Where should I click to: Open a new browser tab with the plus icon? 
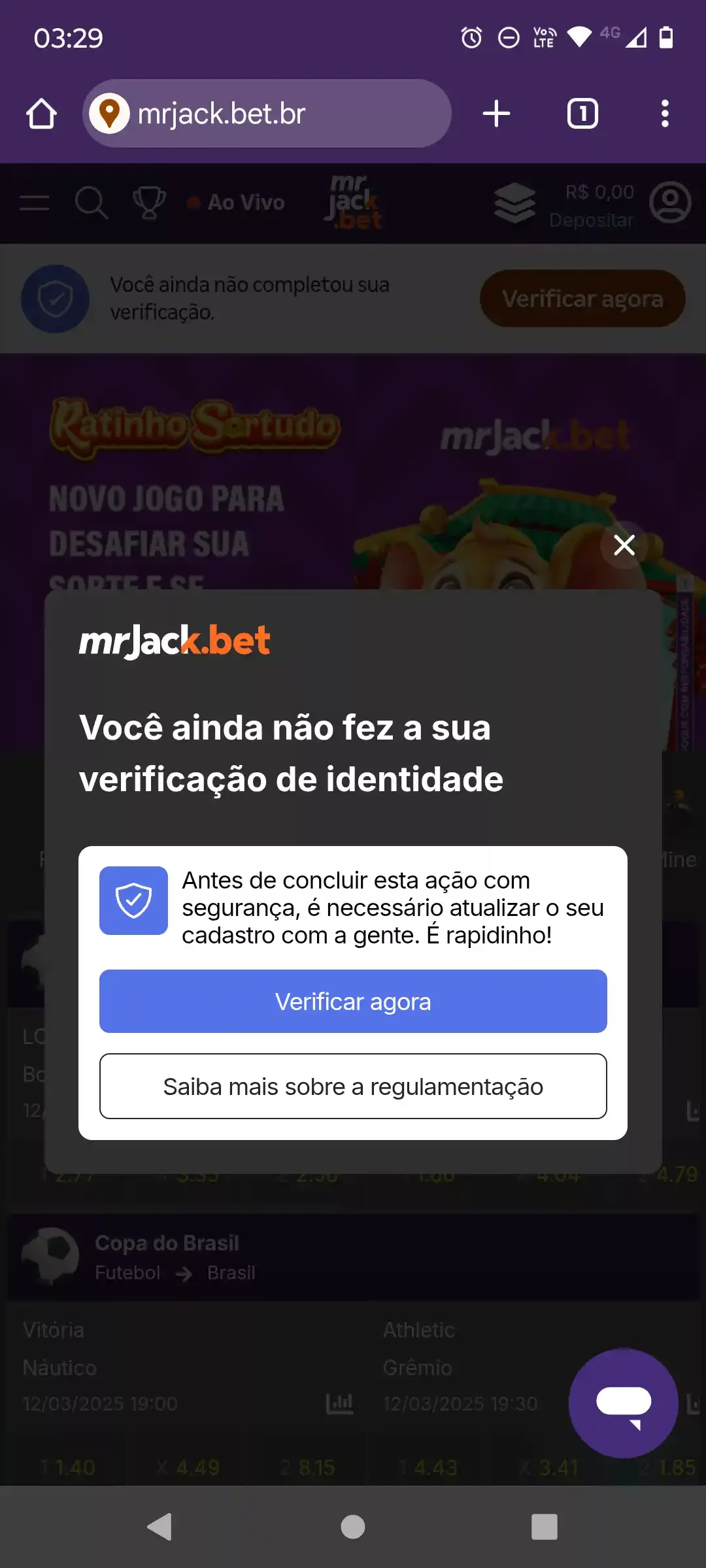[496, 112]
